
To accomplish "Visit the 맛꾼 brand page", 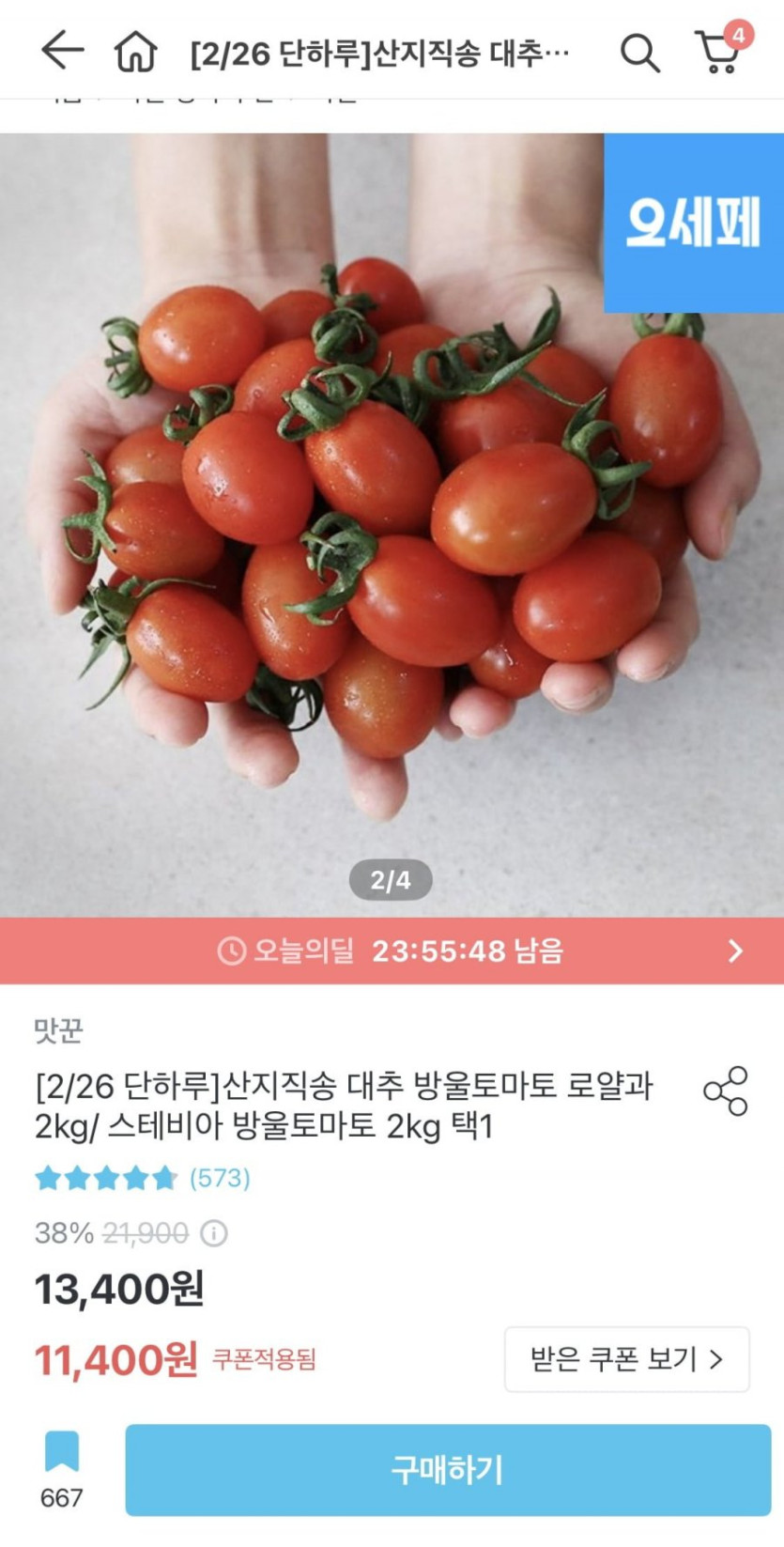I will [58, 1030].
